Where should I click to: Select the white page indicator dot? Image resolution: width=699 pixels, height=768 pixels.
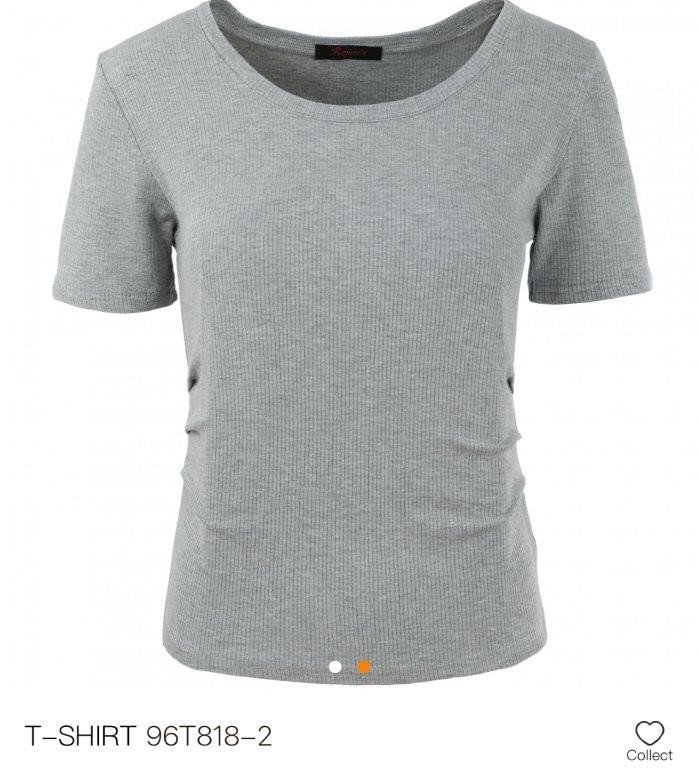(335, 666)
